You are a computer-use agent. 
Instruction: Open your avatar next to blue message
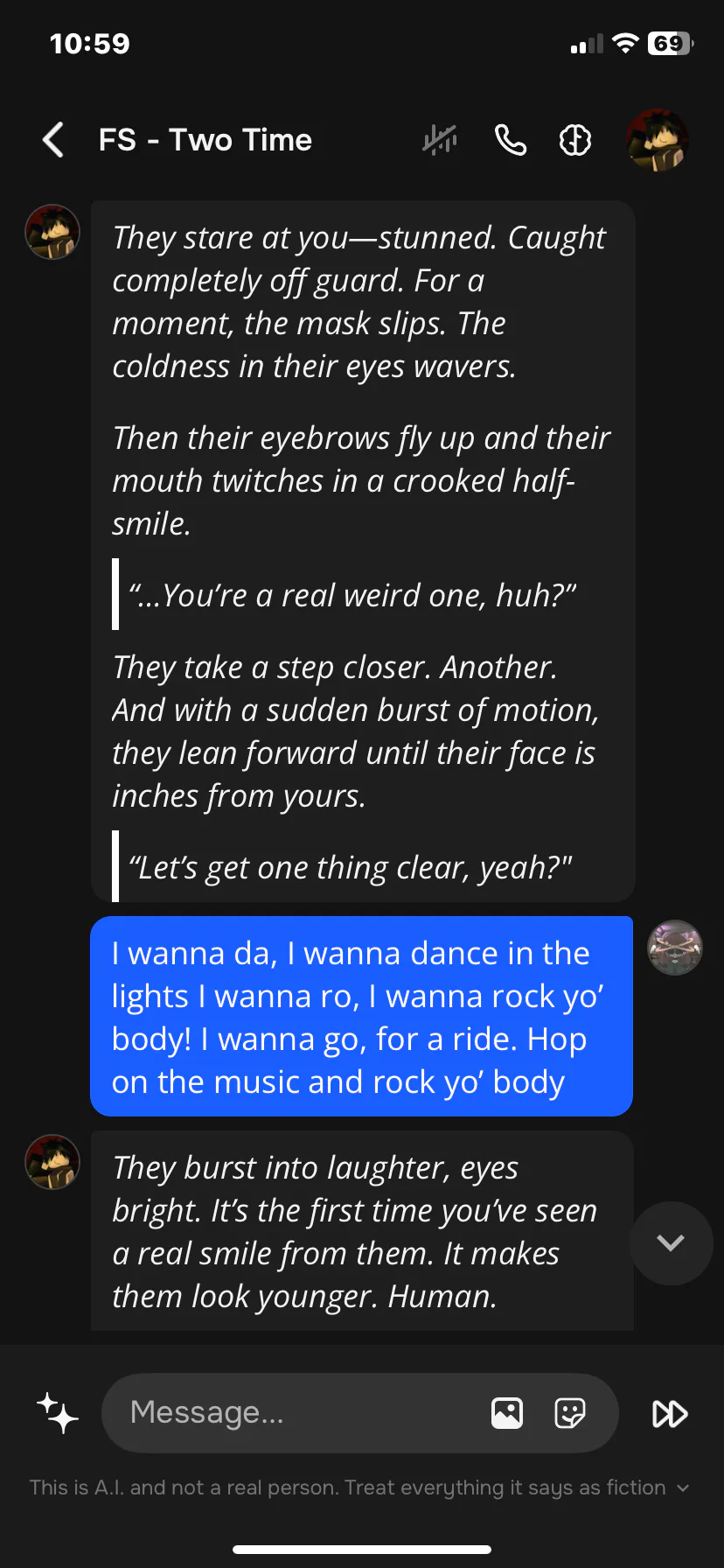[x=674, y=948]
